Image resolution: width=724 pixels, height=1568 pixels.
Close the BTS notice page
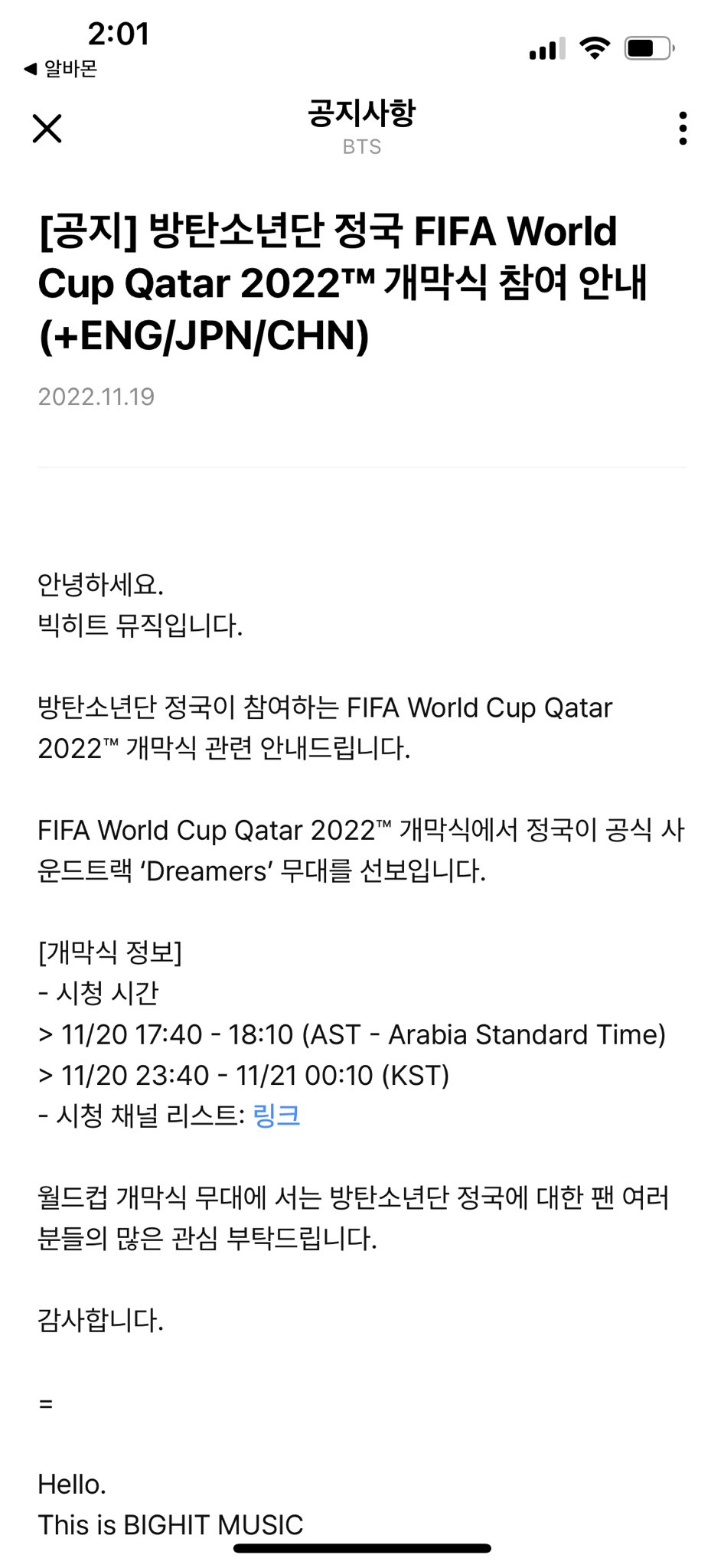click(47, 129)
